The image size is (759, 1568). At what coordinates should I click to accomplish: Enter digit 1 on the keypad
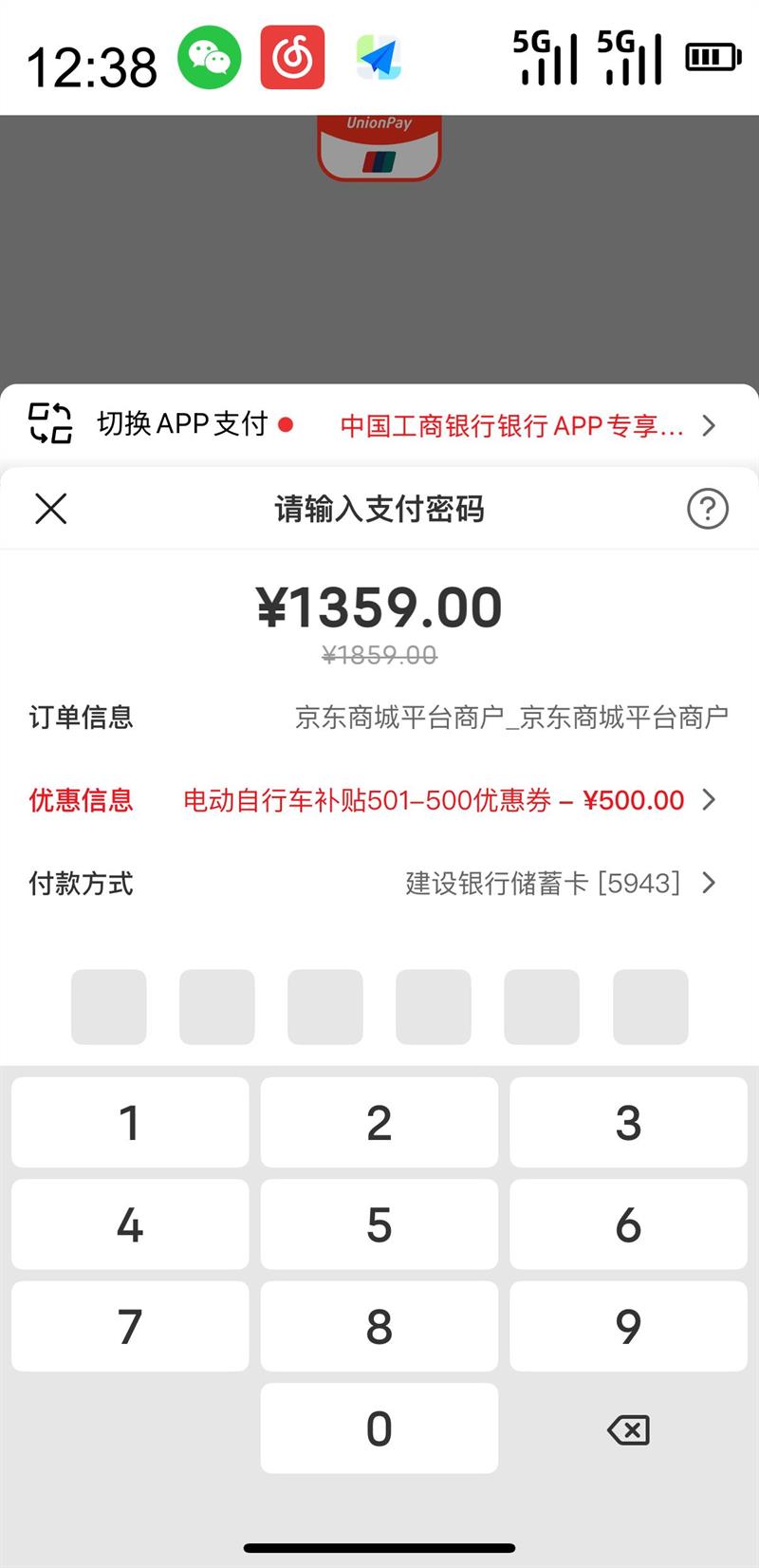(x=130, y=1123)
